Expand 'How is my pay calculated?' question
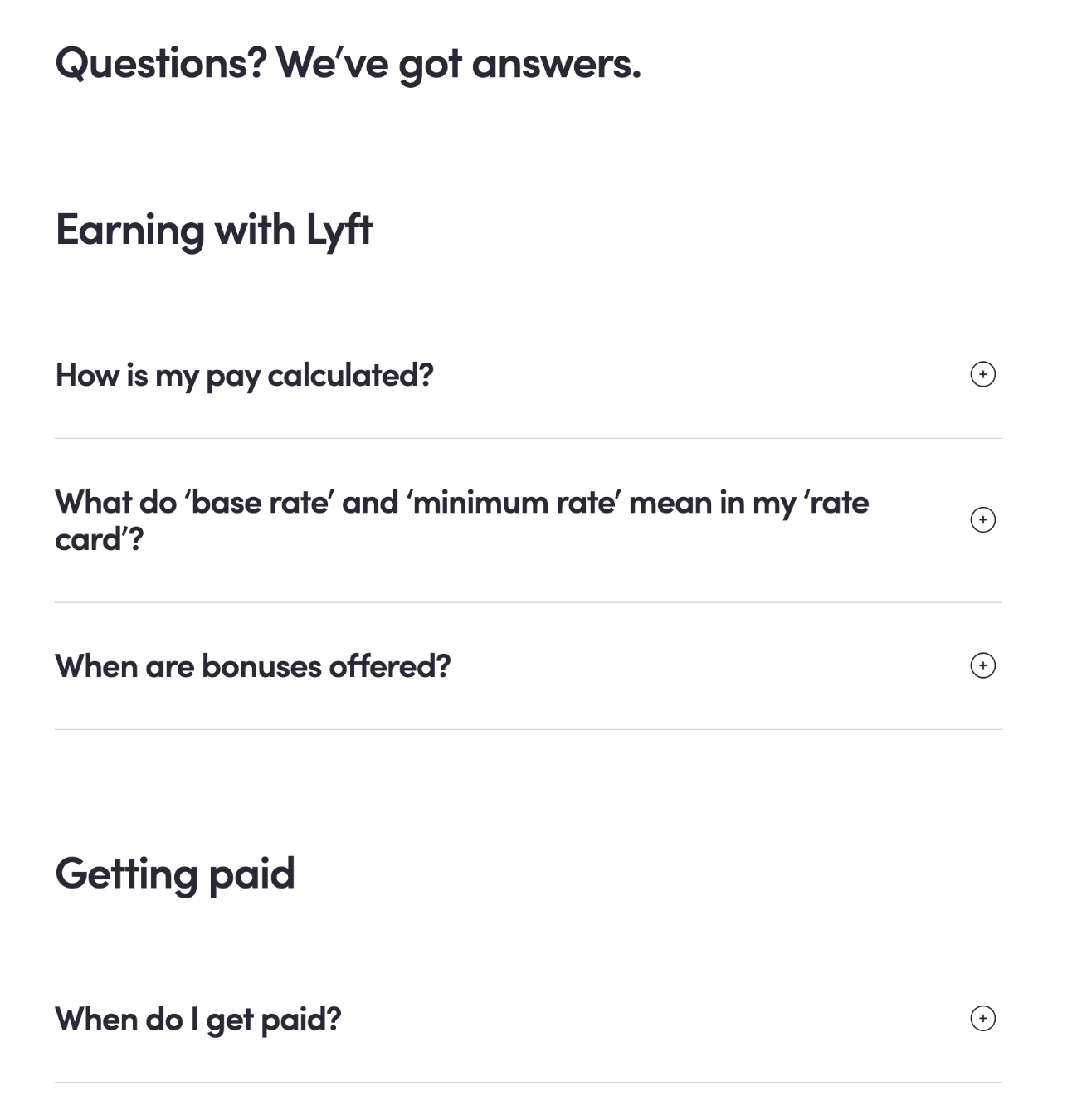Viewport: 1072px width, 1120px height. point(982,374)
